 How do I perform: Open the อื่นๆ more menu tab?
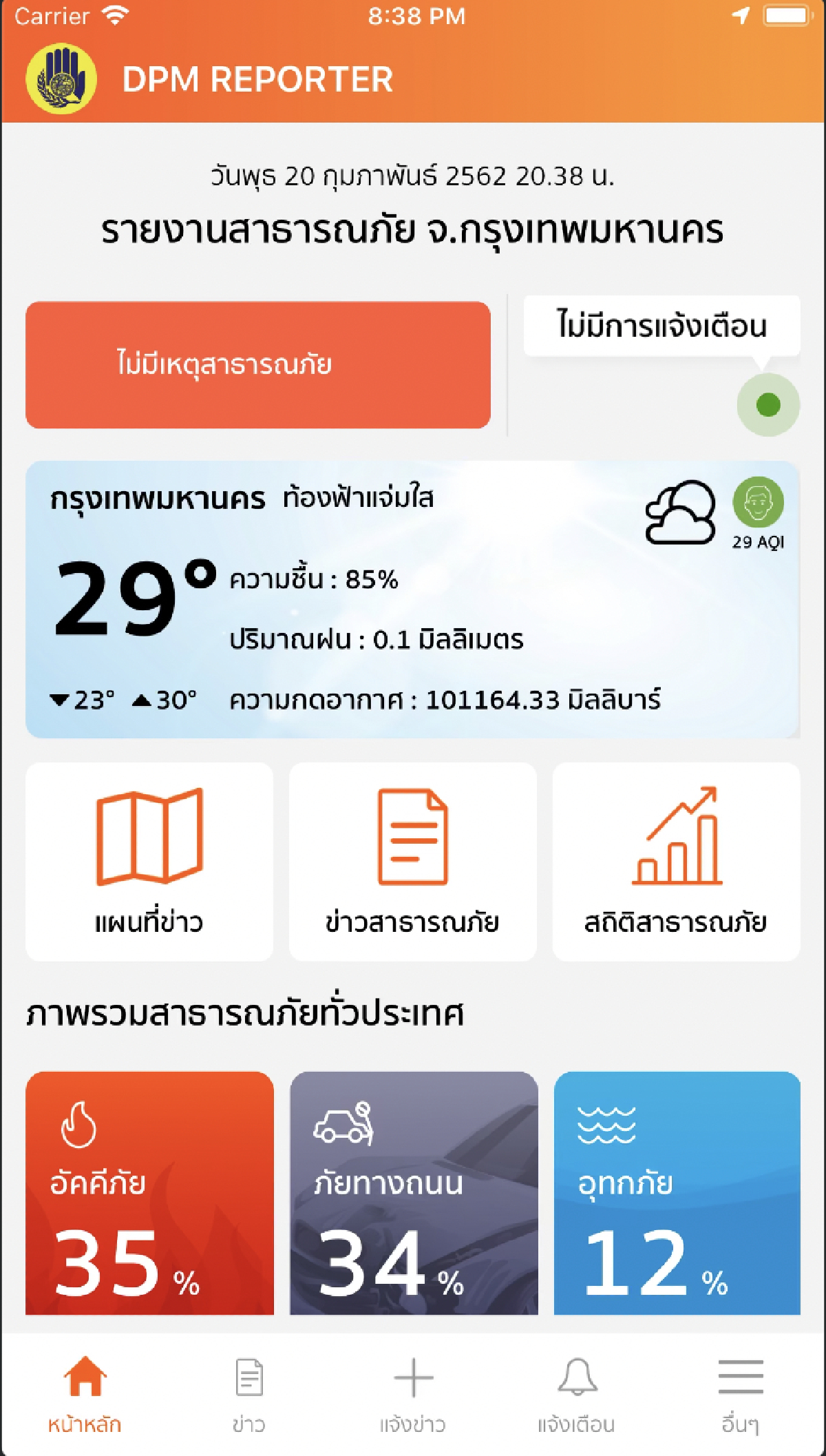[x=741, y=1394]
